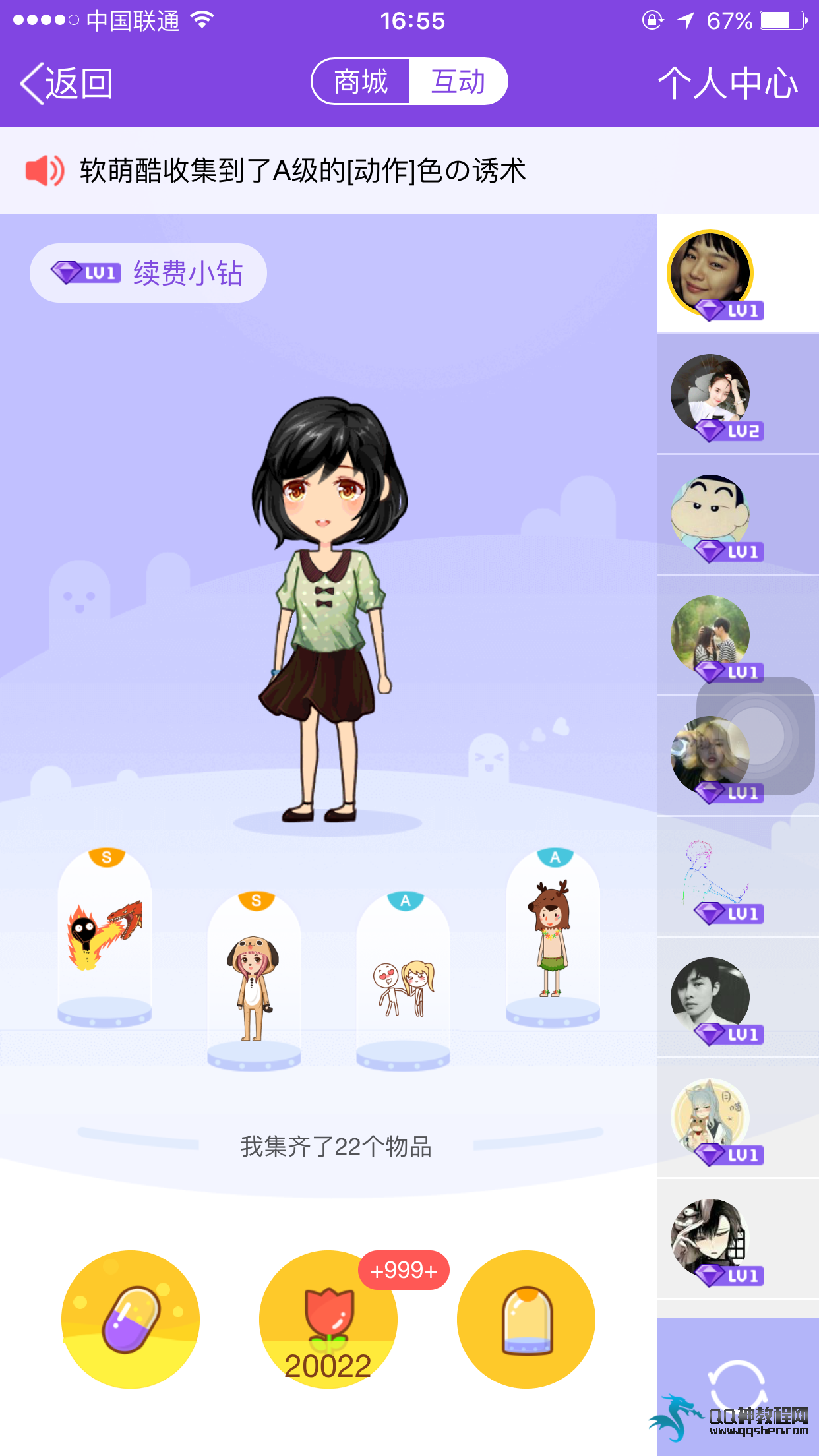The image size is (819, 1456).
Task: Select the 互动 tab
Action: (458, 82)
